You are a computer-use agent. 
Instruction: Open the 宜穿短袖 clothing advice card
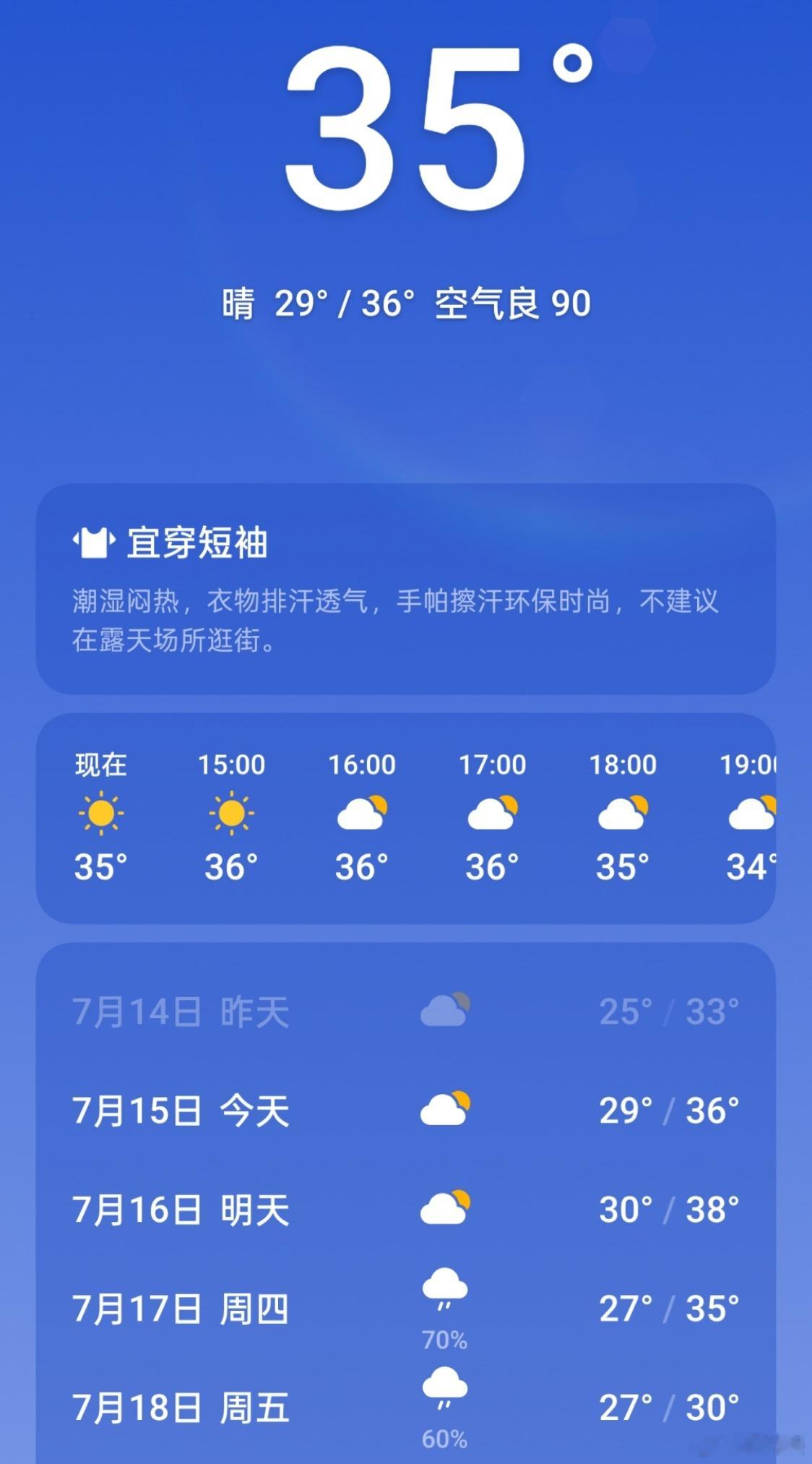click(x=405, y=589)
